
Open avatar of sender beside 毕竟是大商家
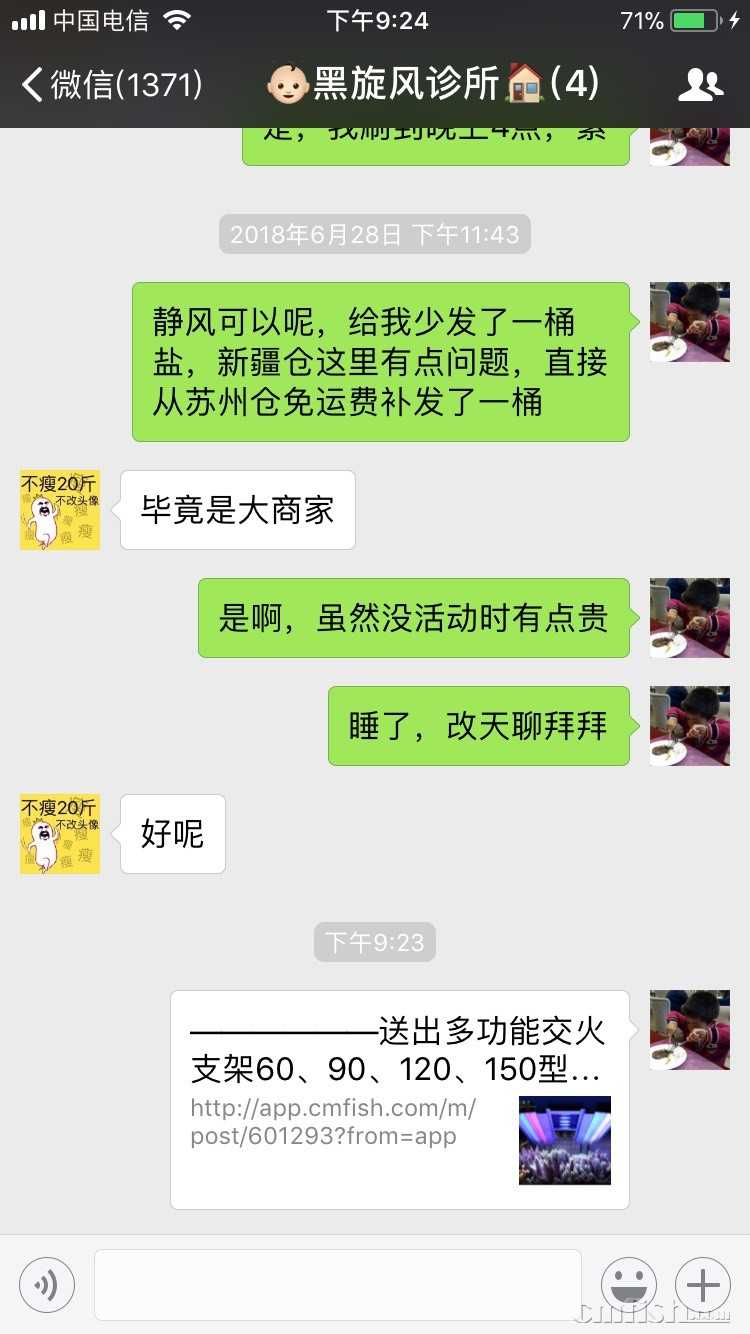tap(60, 510)
